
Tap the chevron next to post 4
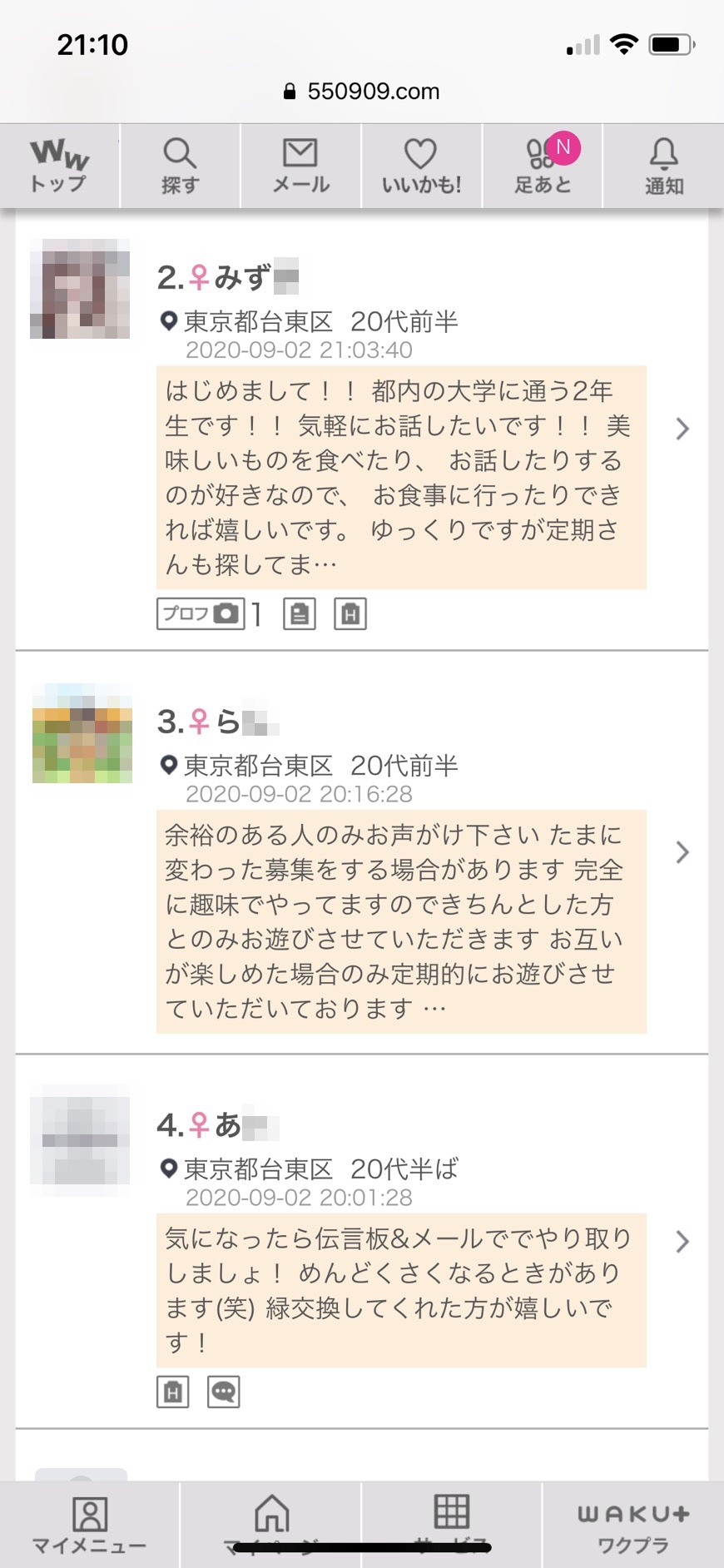[682, 1242]
